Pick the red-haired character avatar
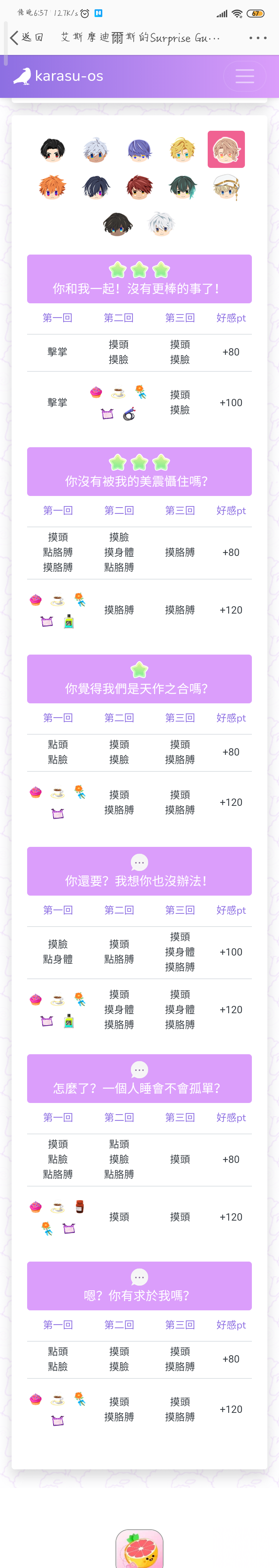Viewport: 279px width, 1568px height. pyautogui.click(x=139, y=188)
